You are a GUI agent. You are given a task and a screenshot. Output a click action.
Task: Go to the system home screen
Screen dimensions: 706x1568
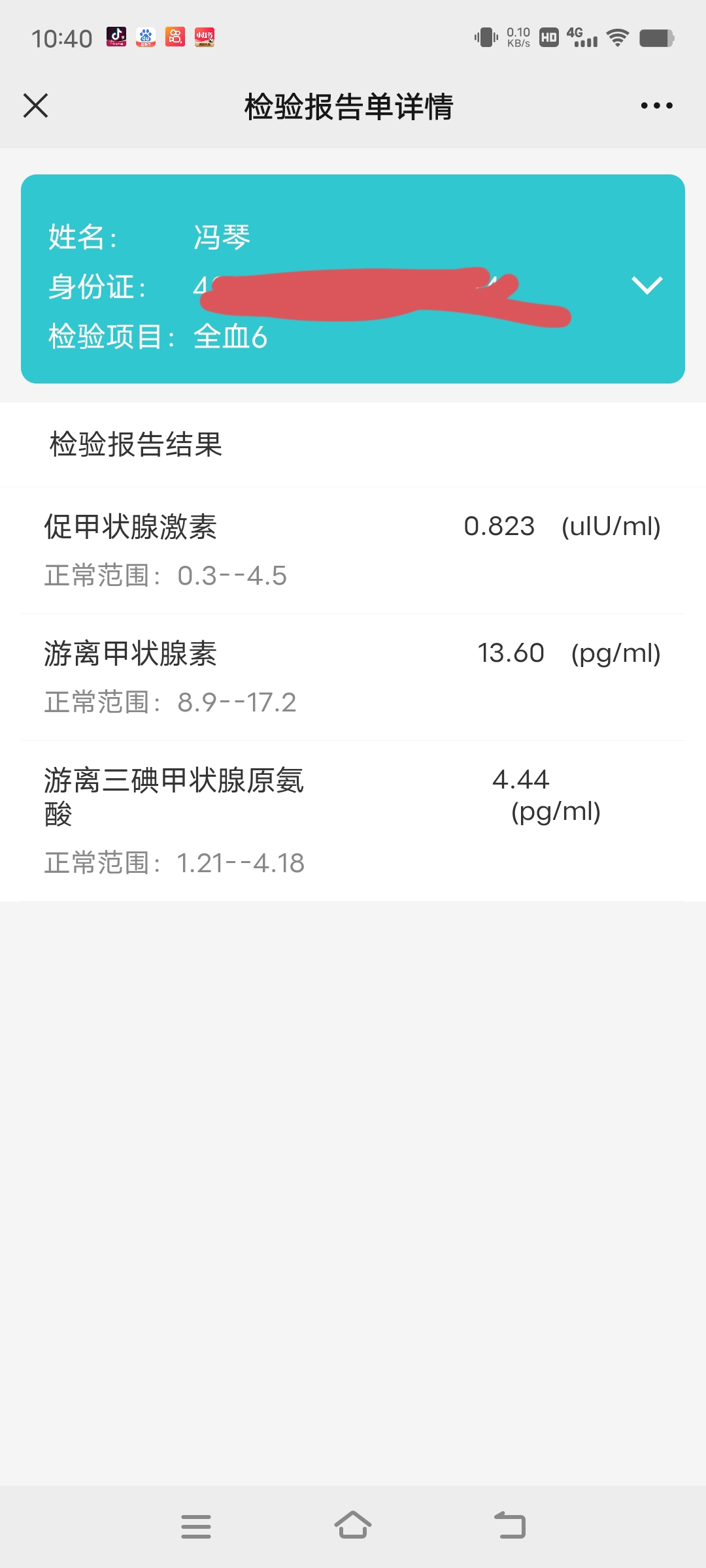click(353, 1526)
